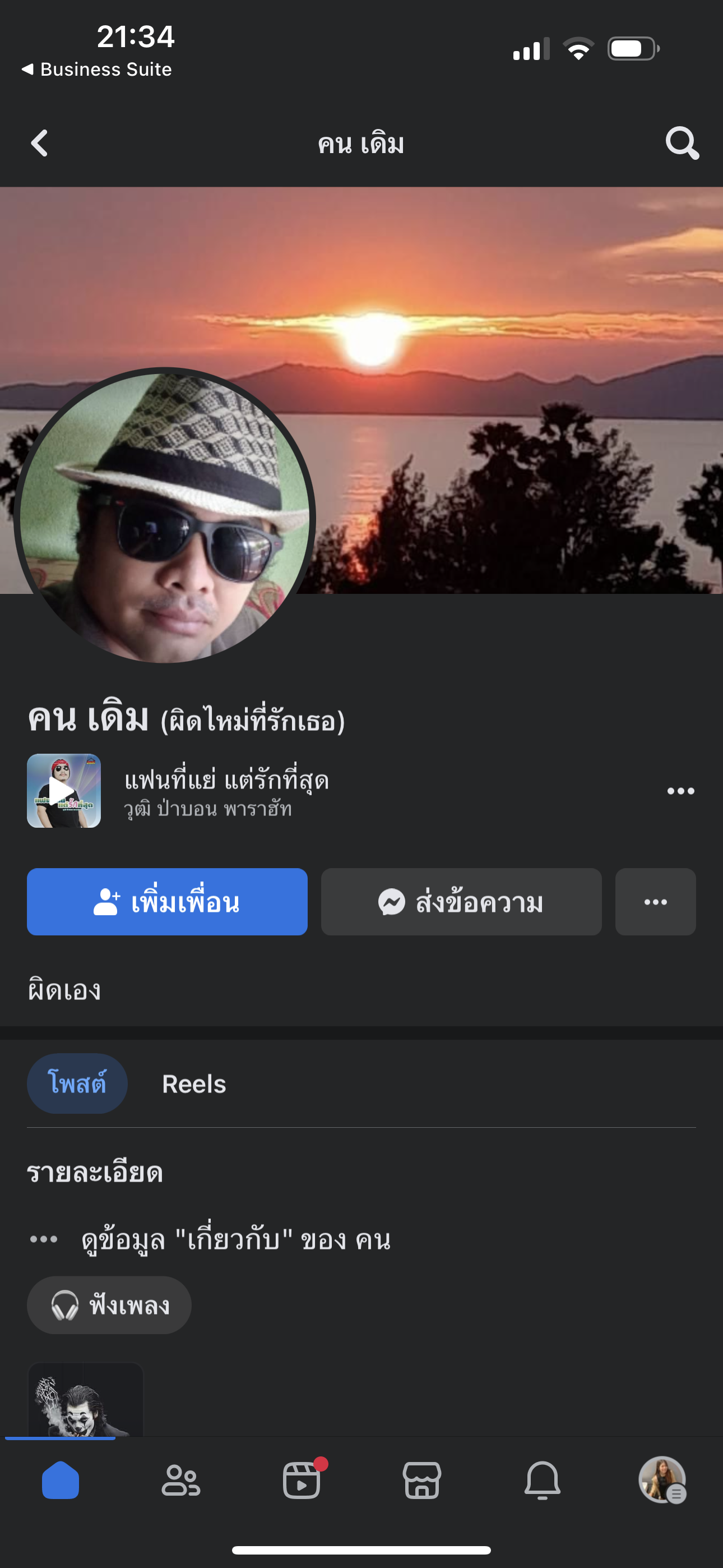Open the Marketplace tab
723x1568 pixels.
point(421,1481)
